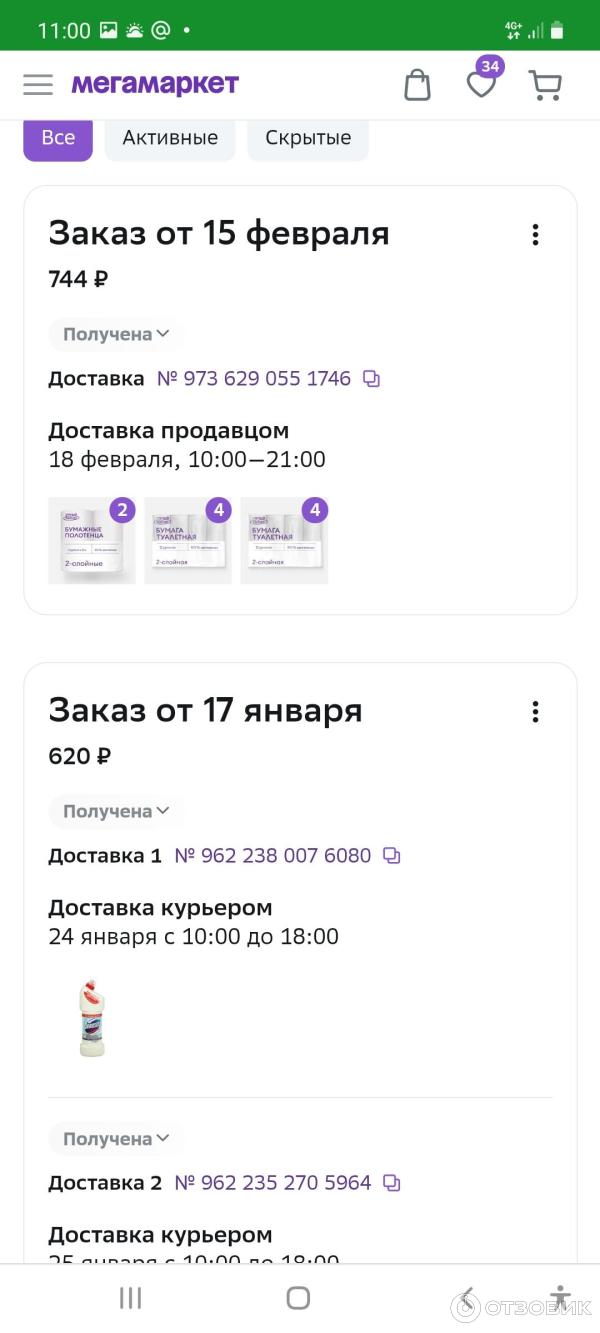Open the orders bag icon
Viewport: 600px width, 1333px height.
[x=417, y=85]
